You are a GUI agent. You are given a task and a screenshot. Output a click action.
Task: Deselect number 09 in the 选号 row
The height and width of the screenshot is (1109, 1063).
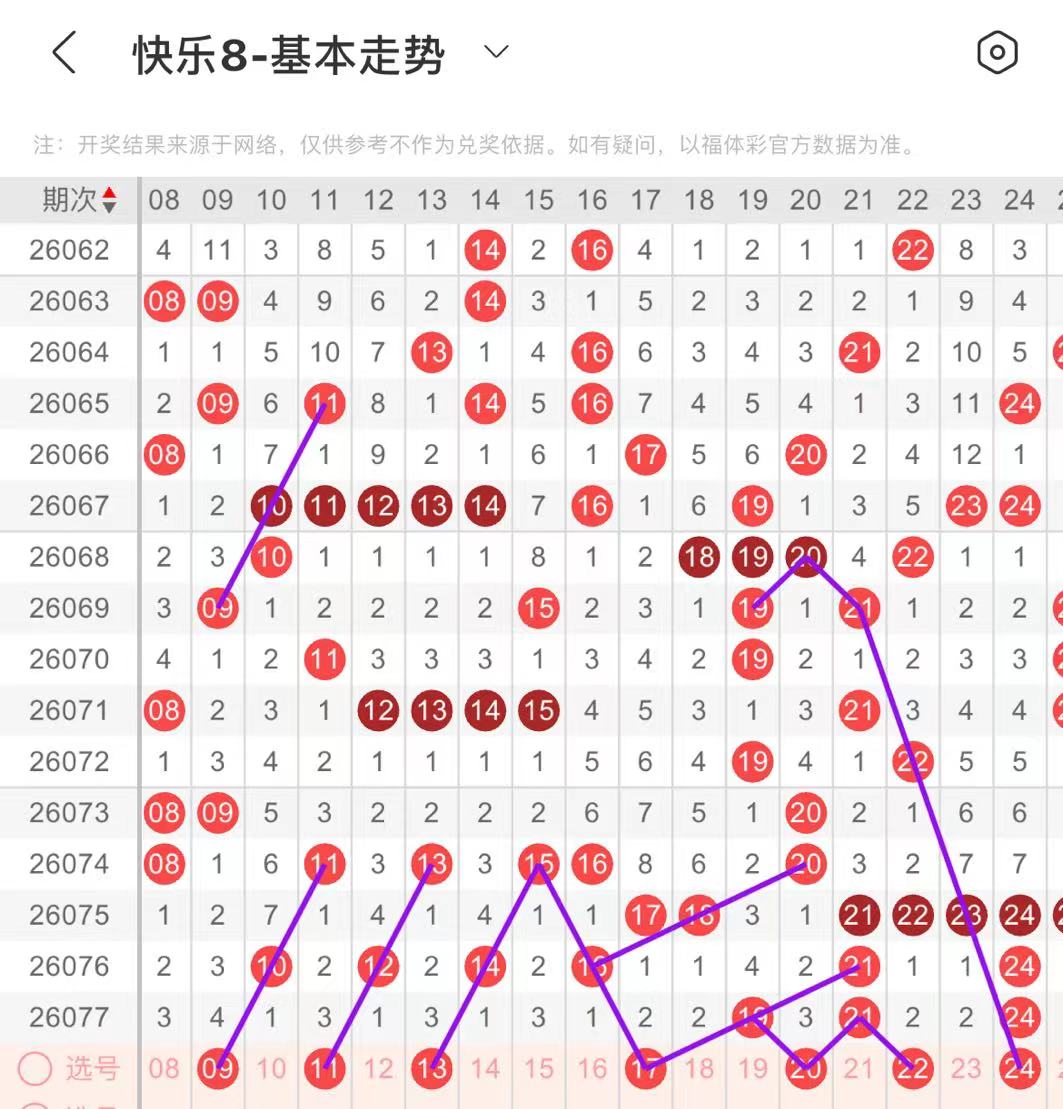click(x=218, y=1069)
